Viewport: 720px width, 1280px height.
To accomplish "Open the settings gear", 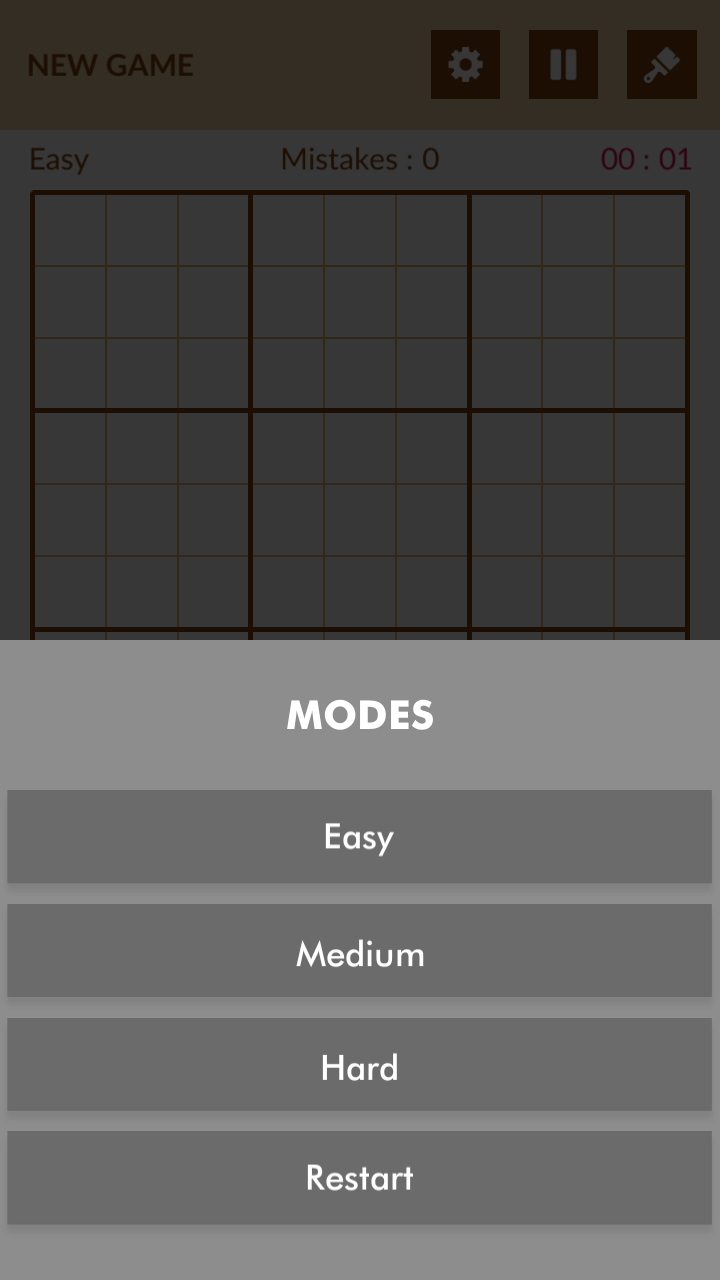I will (465, 65).
